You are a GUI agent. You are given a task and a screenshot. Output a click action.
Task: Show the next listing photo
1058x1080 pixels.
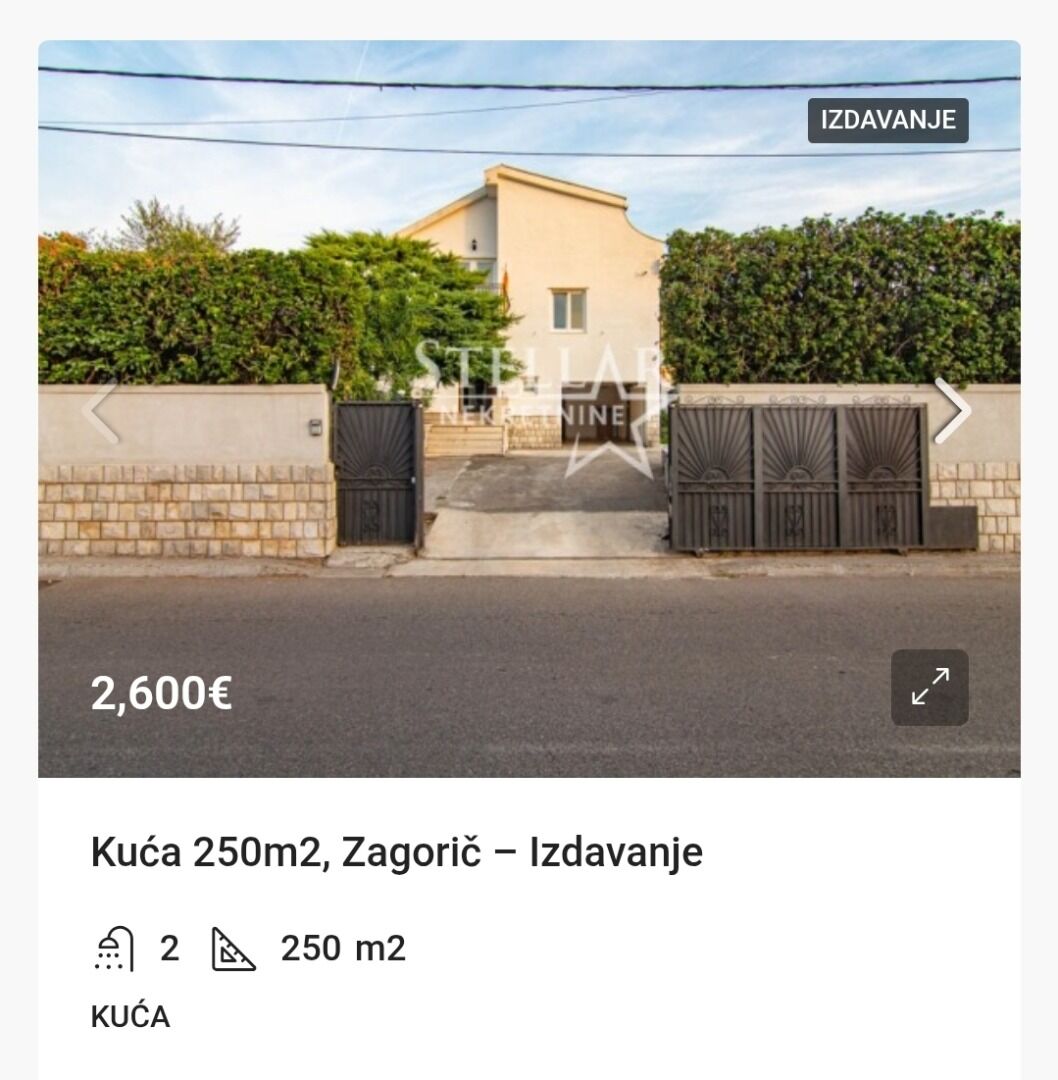952,410
